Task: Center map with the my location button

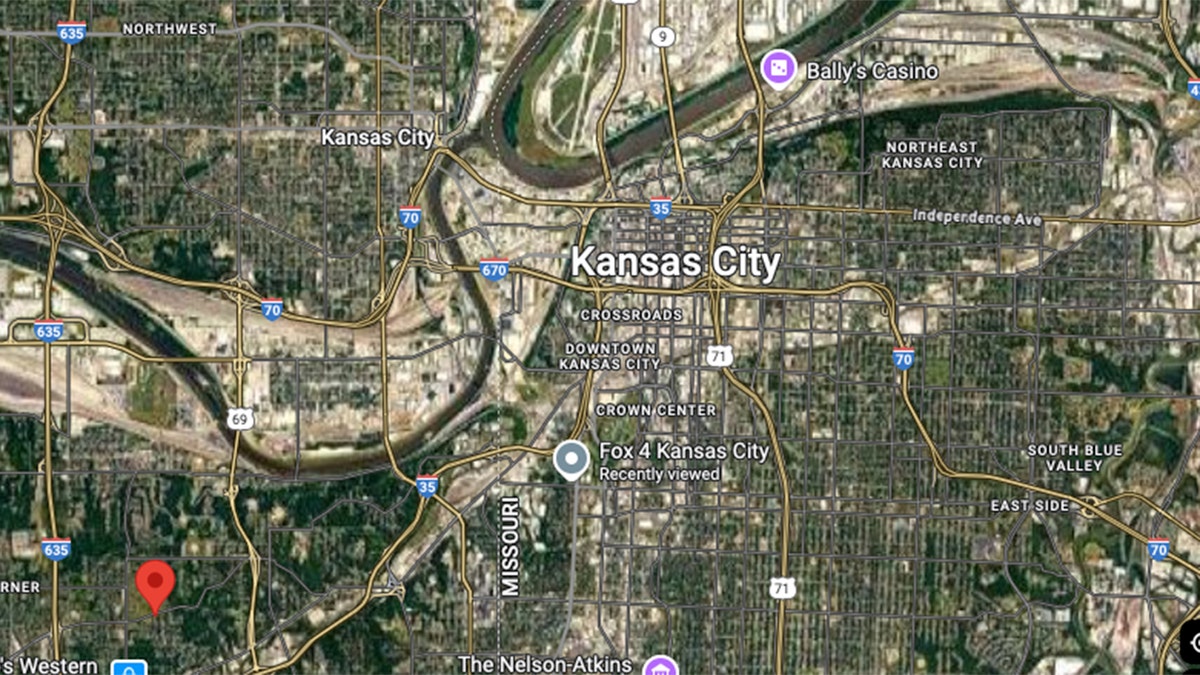Action: tap(1192, 643)
